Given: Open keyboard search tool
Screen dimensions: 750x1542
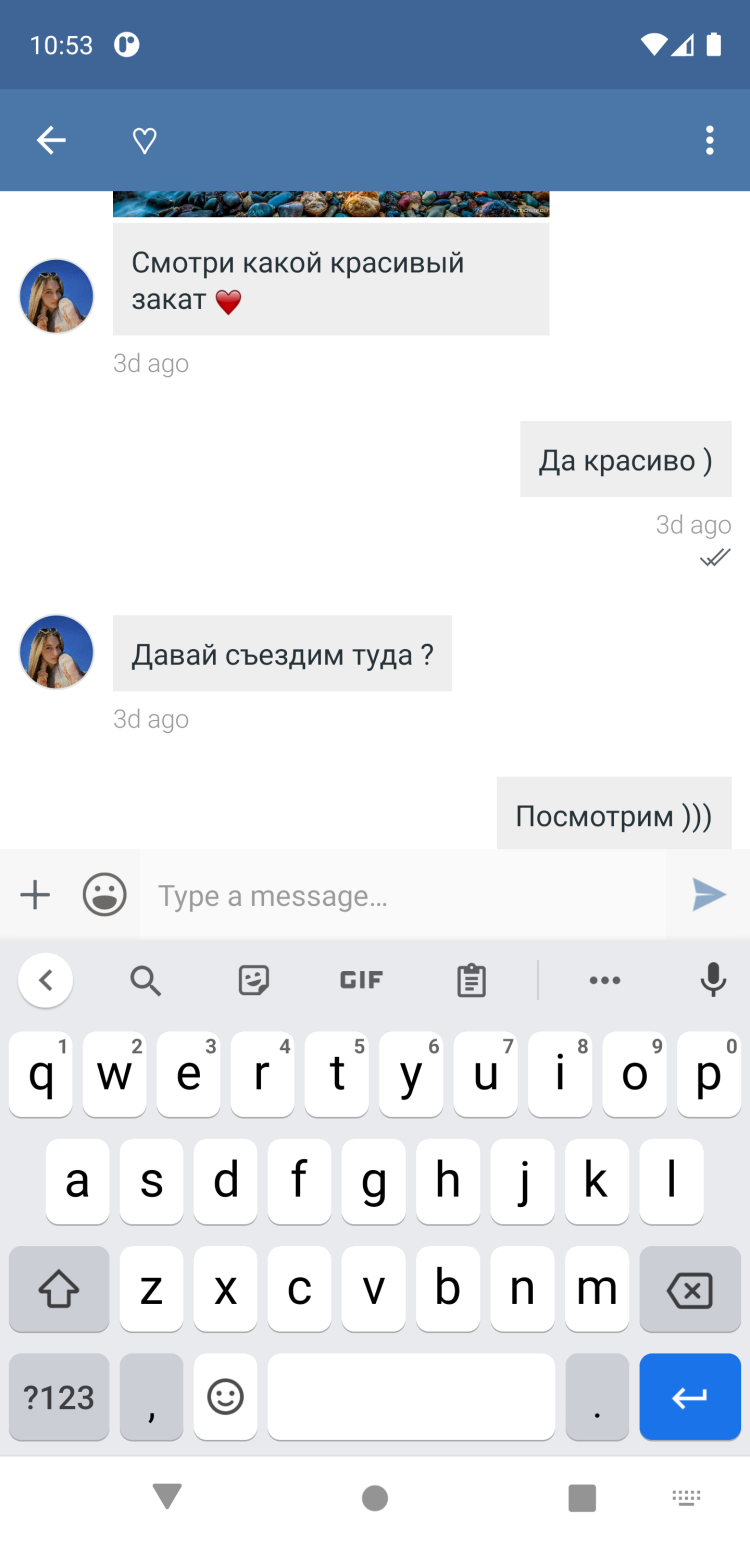Looking at the screenshot, I should 146,981.
